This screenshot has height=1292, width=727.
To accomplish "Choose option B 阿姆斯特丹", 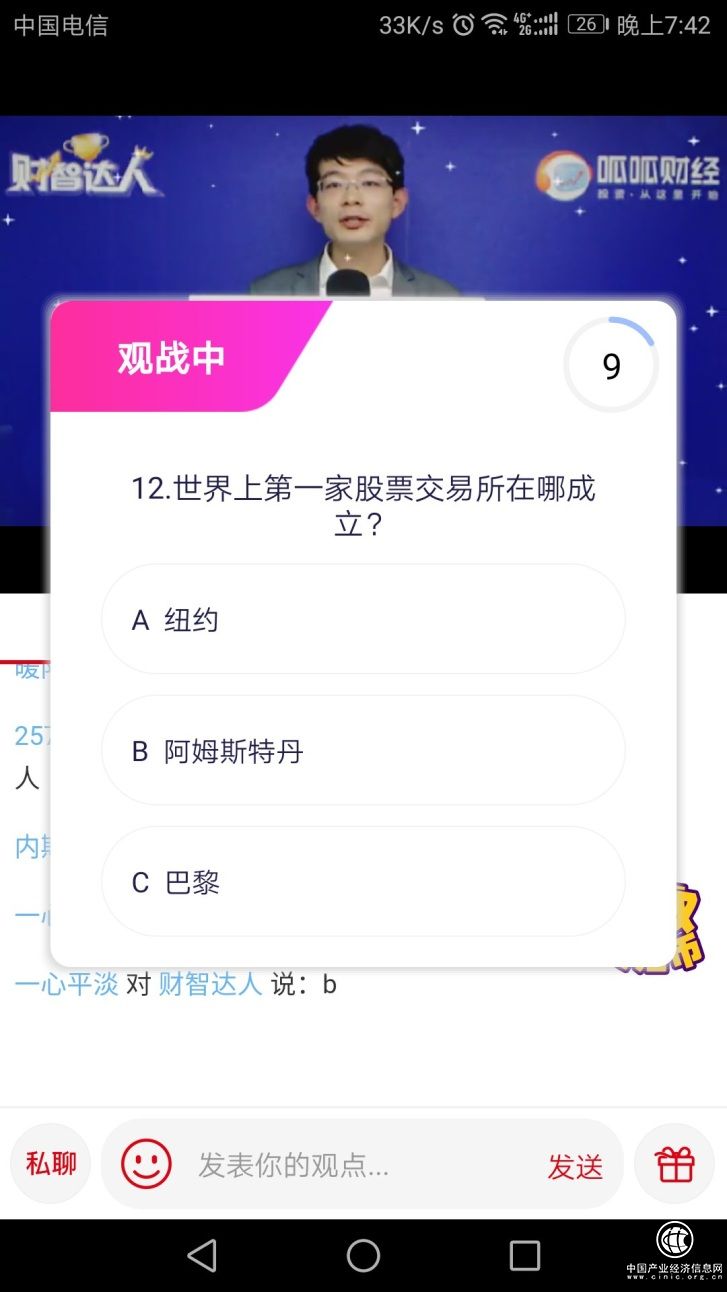I will (x=363, y=751).
